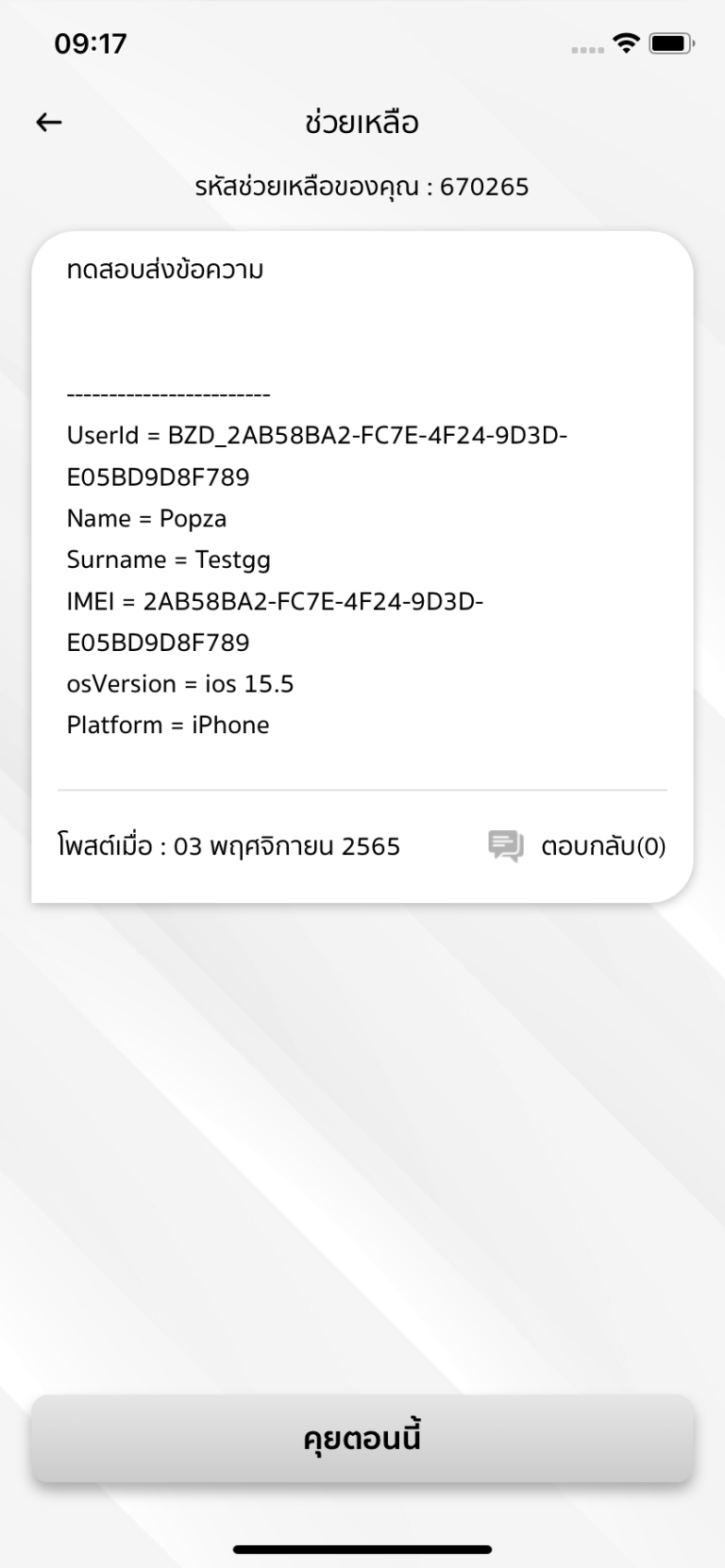Select the Platform = iPhone text
Viewport: 725px width, 1568px height.
point(167,725)
